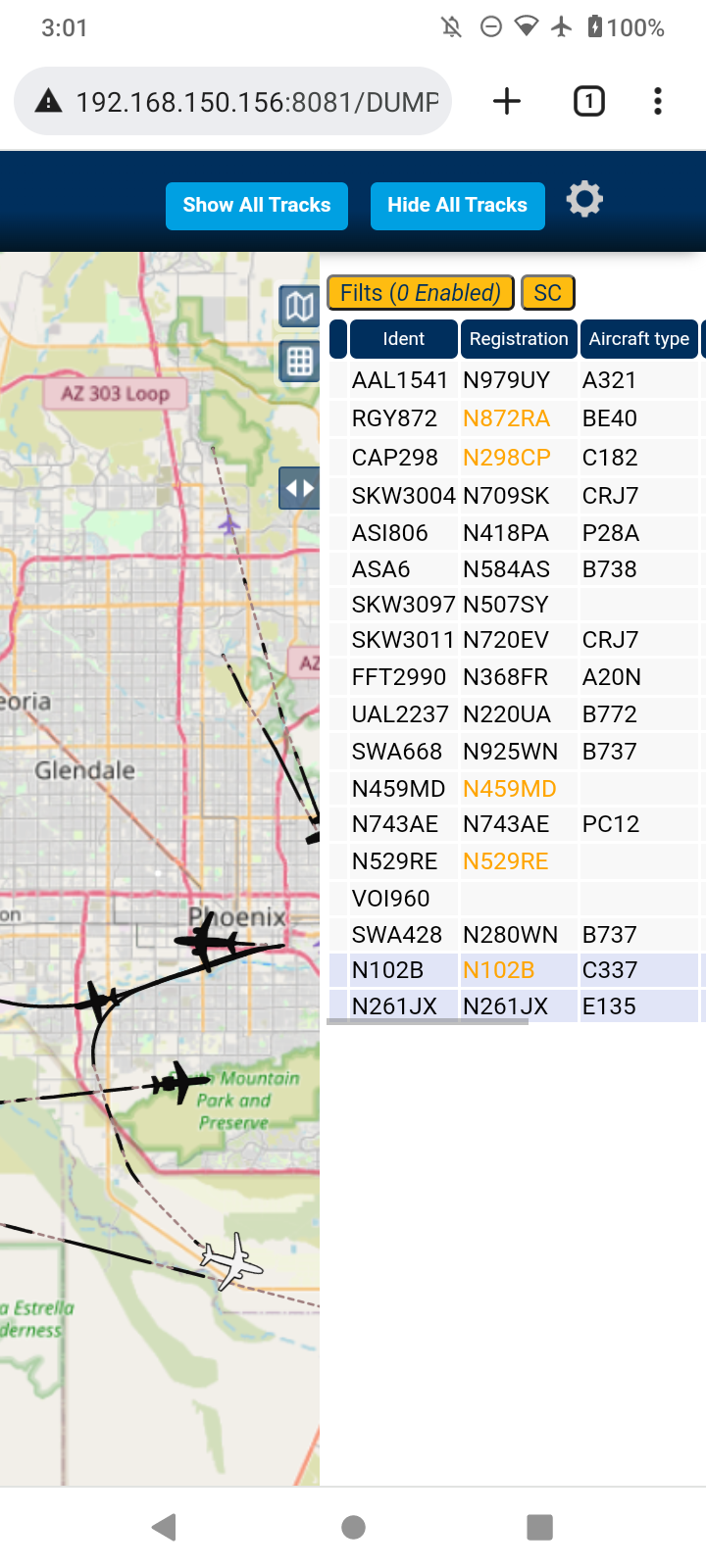
Task: Open the map layers icon
Action: click(299, 307)
